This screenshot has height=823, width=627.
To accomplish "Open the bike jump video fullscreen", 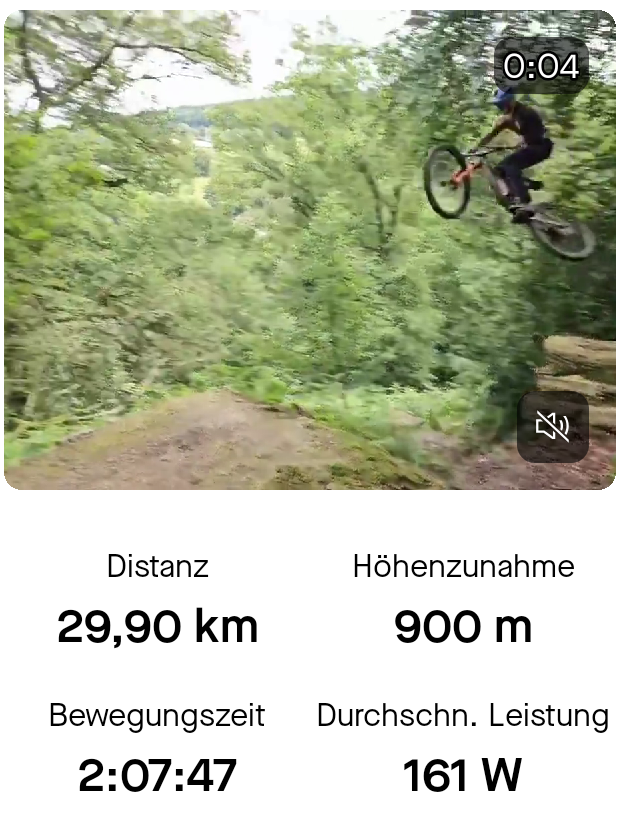I will pyautogui.click(x=300, y=250).
